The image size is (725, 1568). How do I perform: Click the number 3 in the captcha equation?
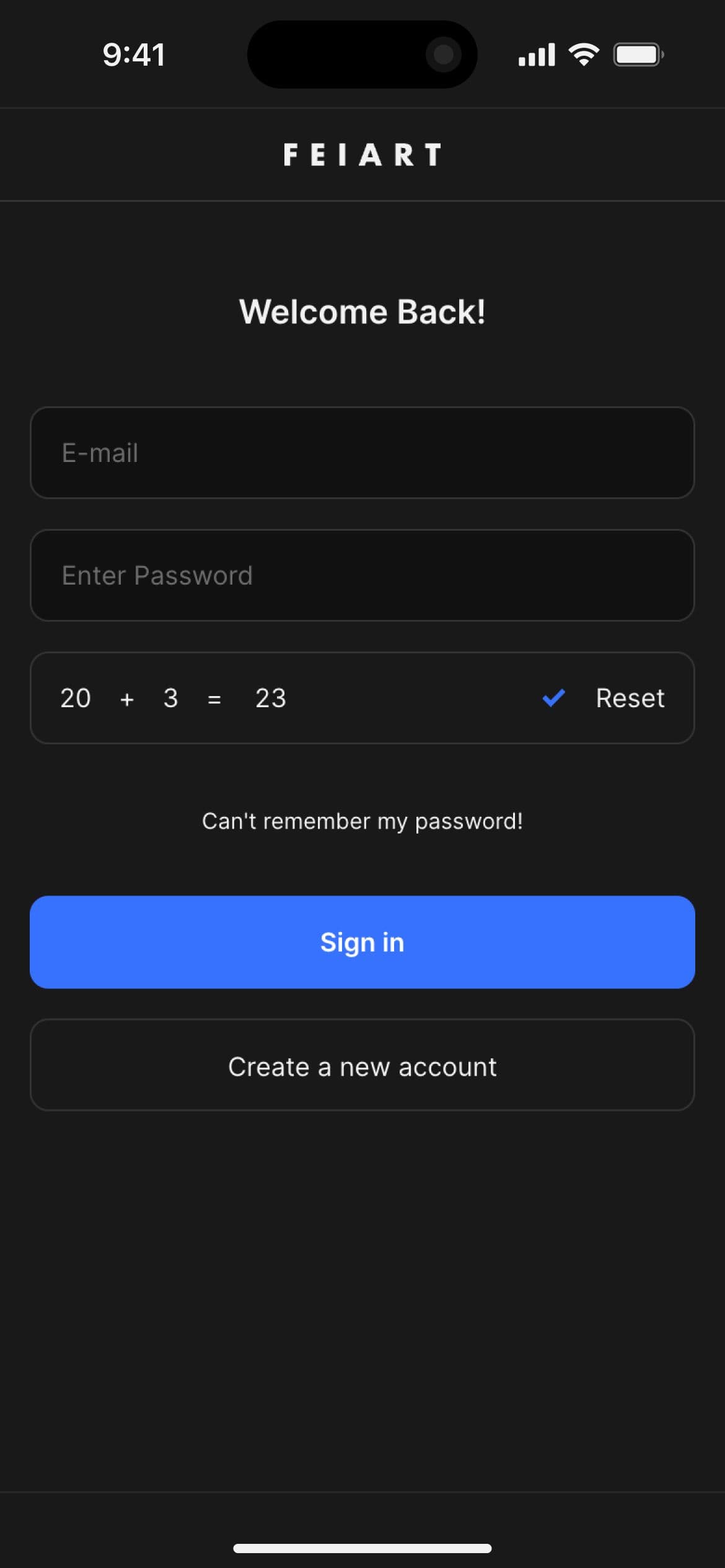click(170, 698)
